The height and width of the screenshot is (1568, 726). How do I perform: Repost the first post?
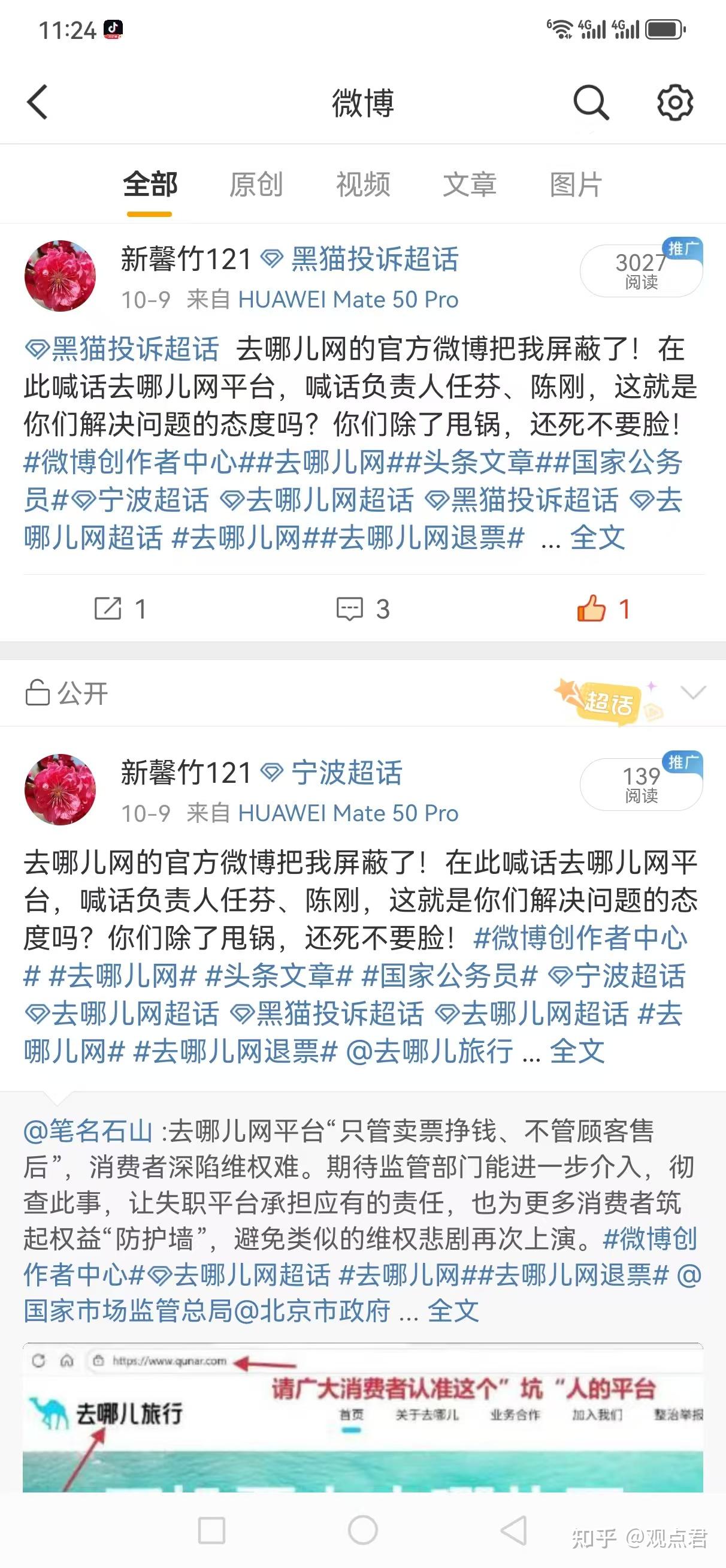(119, 608)
